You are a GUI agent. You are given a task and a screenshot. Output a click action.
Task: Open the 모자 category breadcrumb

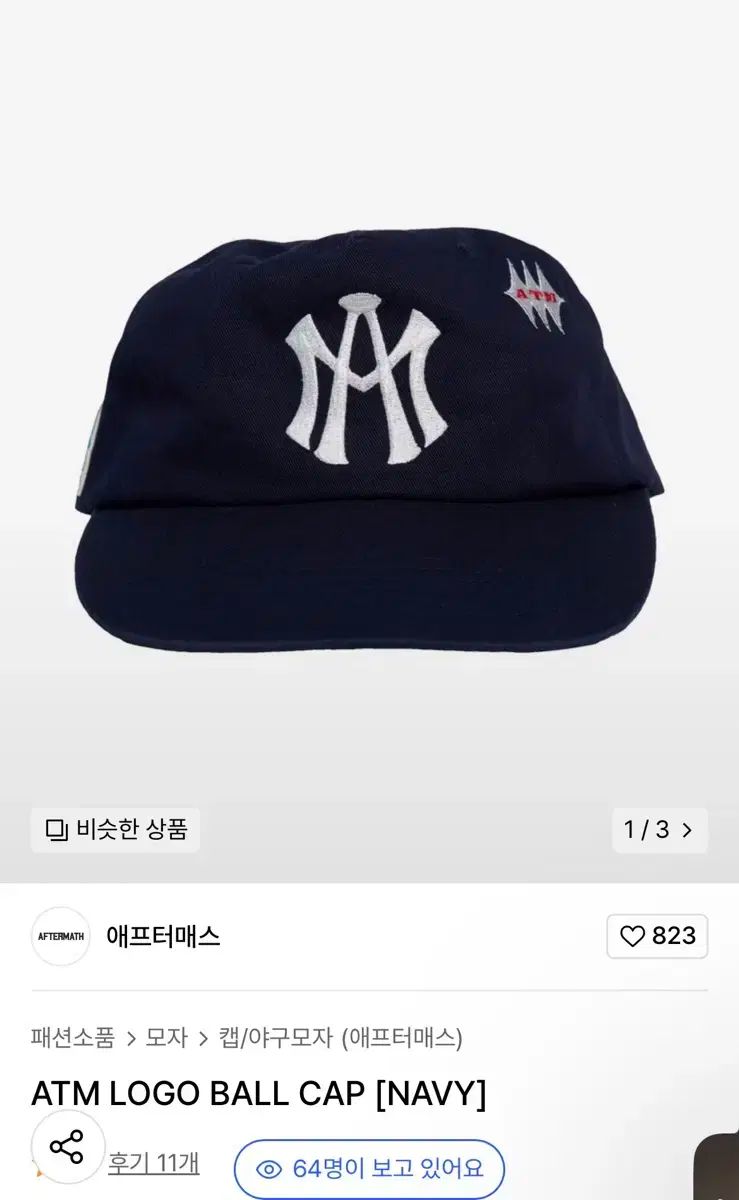(x=166, y=1037)
